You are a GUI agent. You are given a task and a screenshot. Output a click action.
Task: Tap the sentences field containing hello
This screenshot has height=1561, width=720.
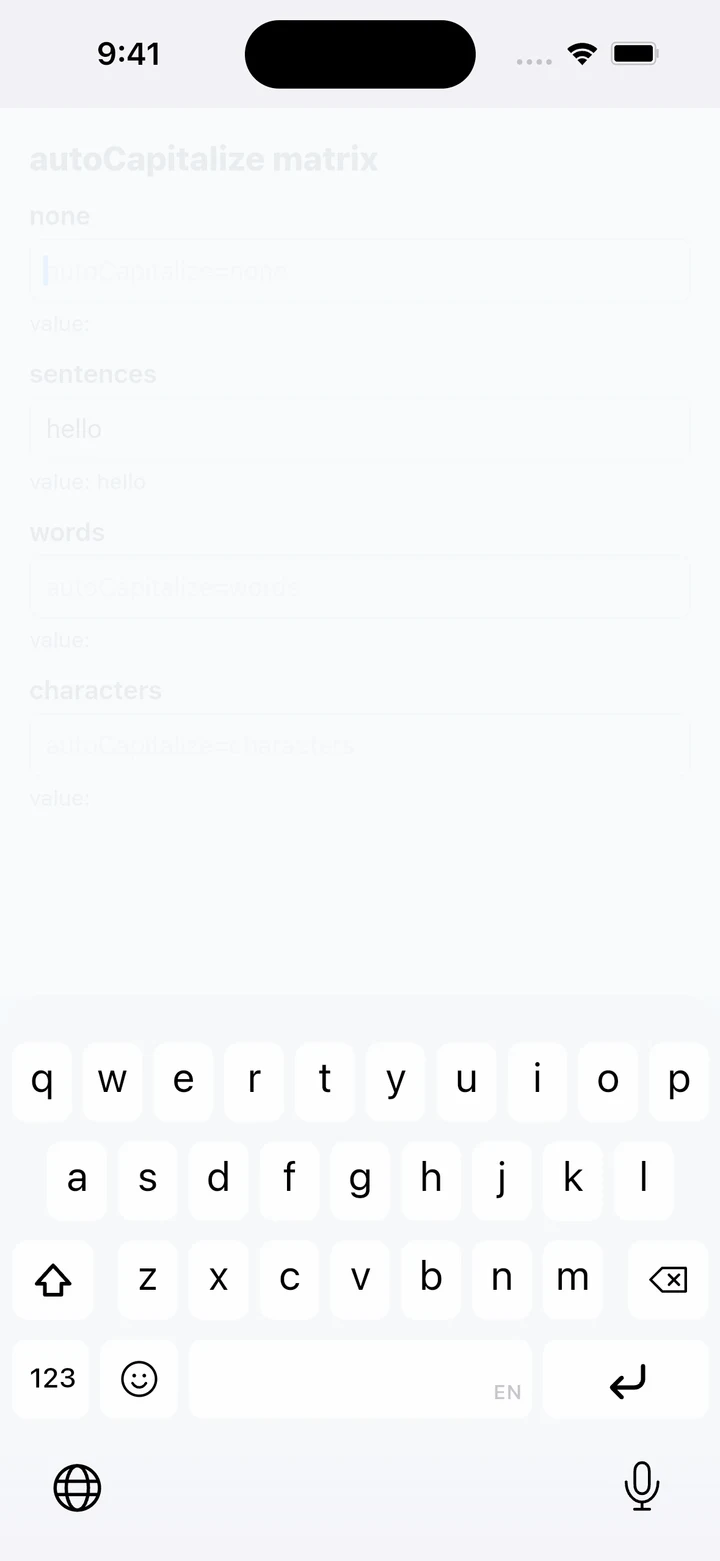(360, 429)
